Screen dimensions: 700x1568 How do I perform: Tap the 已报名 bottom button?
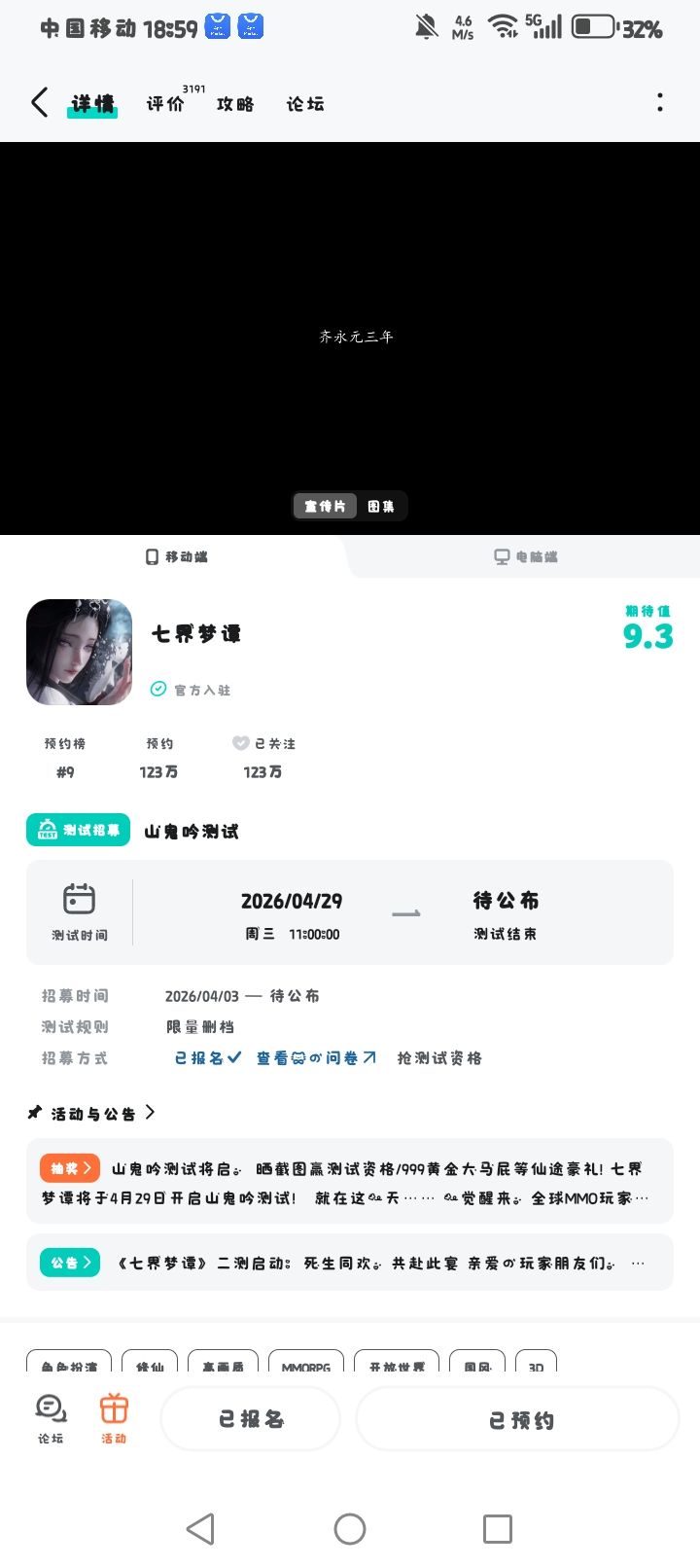tap(251, 1419)
